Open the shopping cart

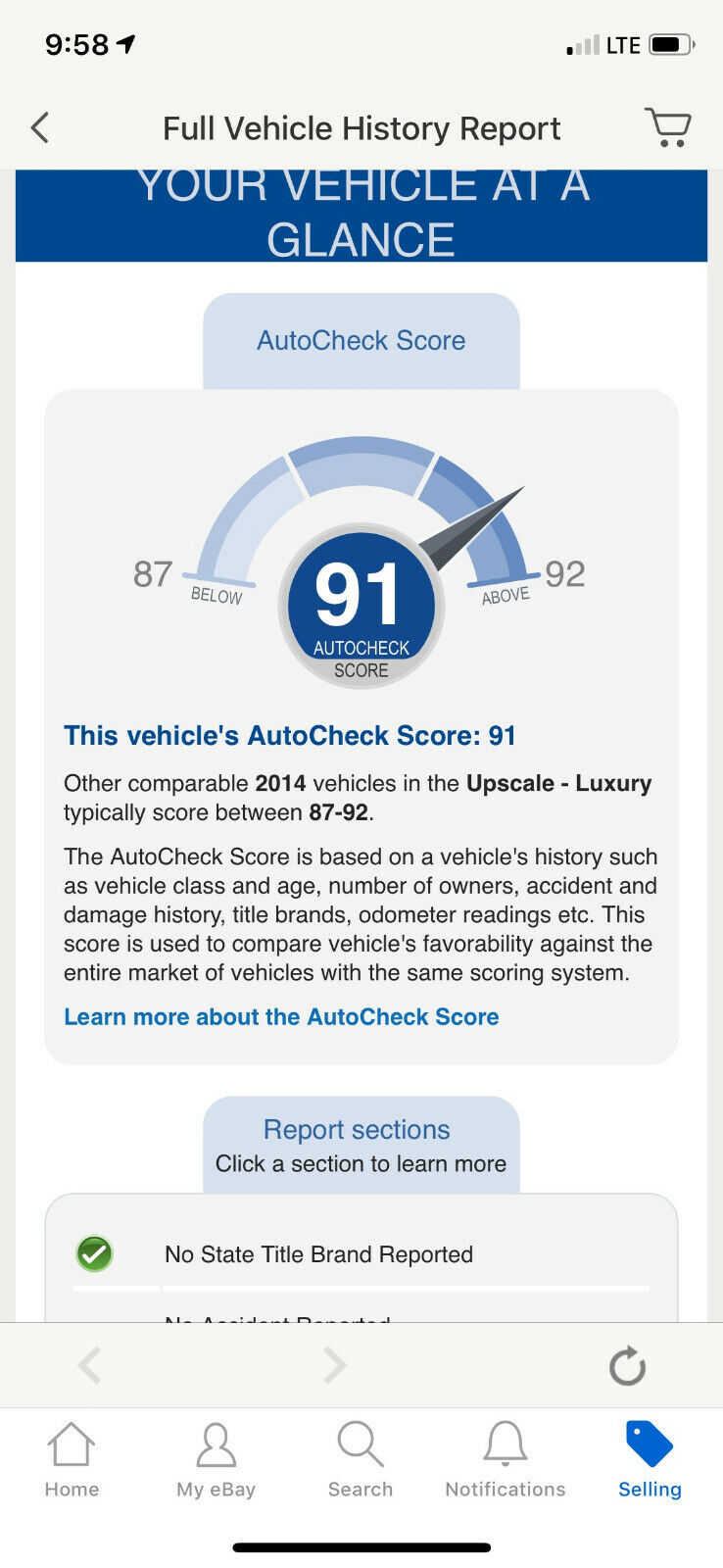668,127
